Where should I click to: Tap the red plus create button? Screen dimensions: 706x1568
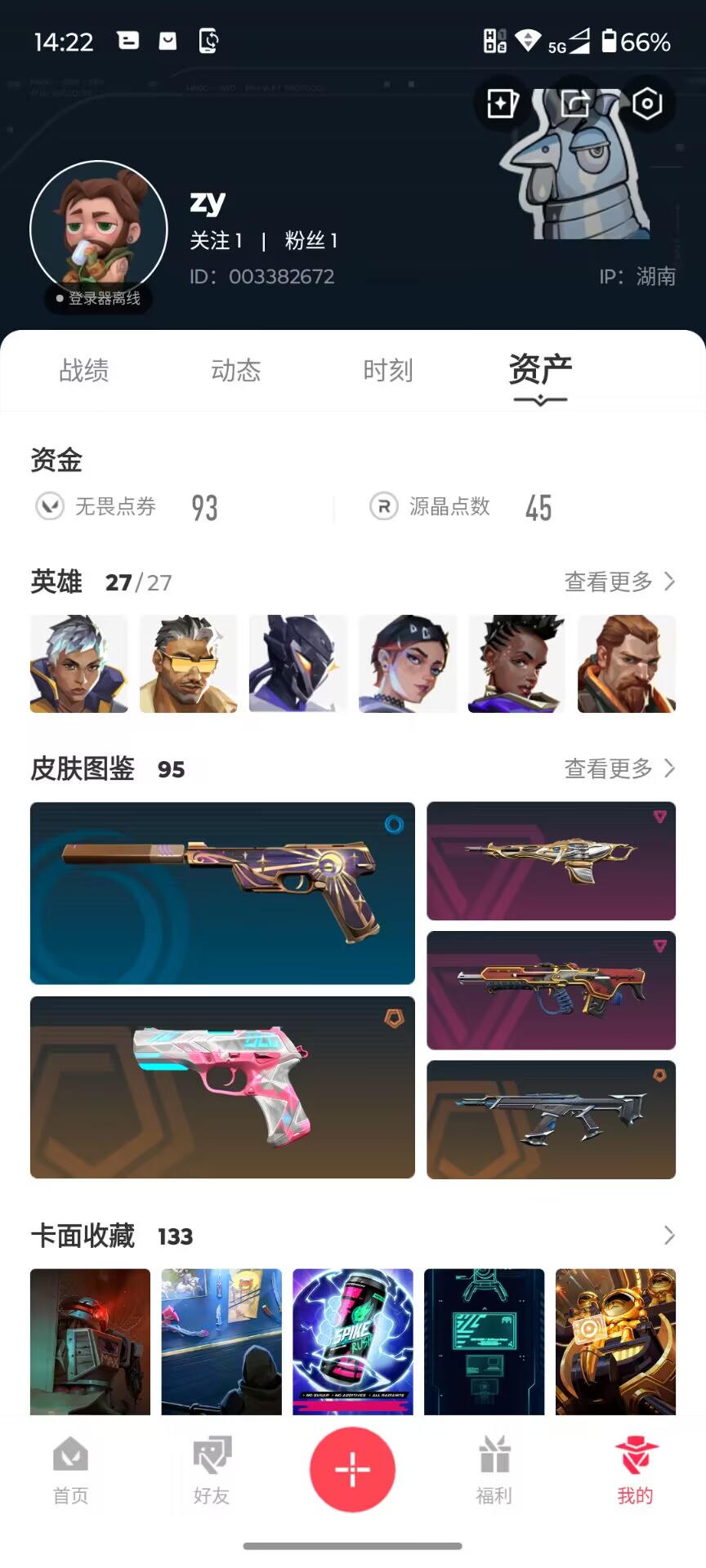(x=353, y=1469)
